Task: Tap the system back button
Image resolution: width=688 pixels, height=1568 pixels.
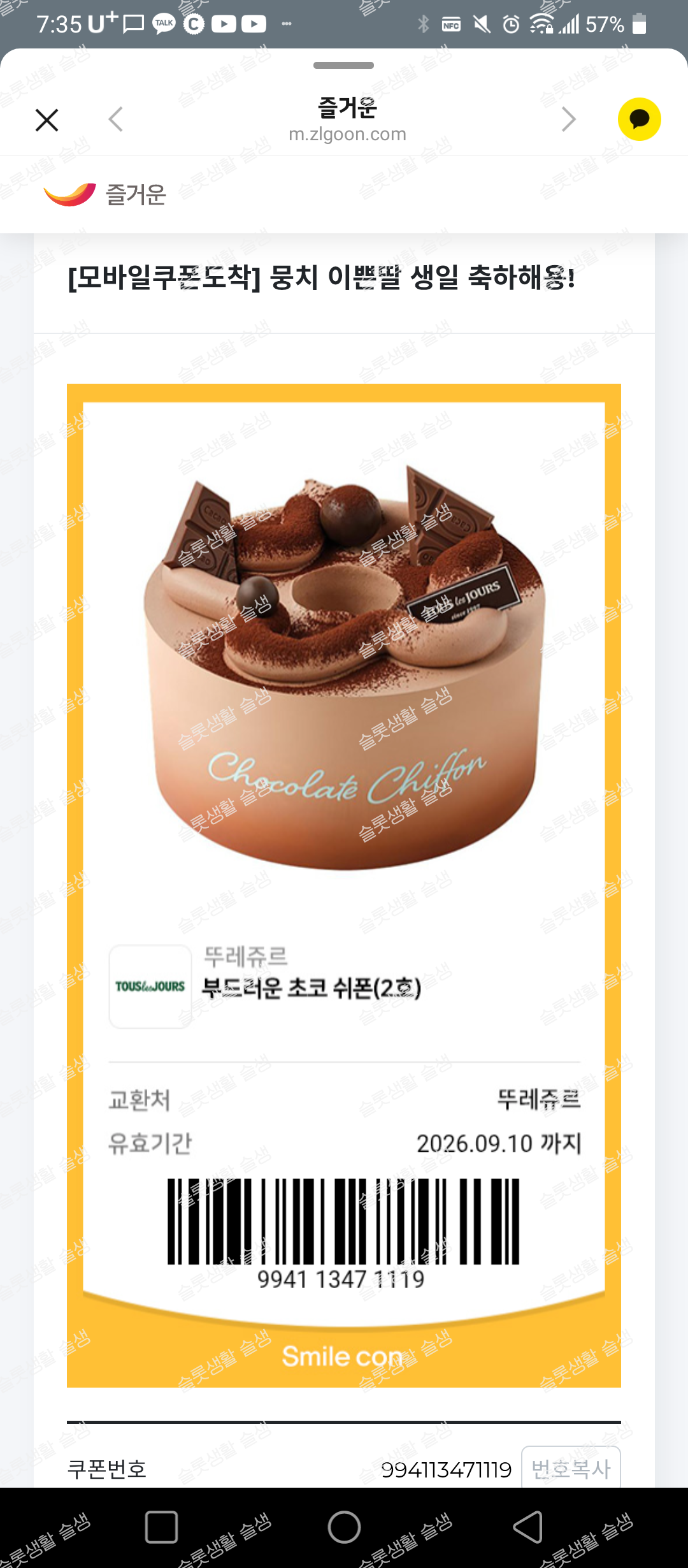Action: [x=527, y=1527]
